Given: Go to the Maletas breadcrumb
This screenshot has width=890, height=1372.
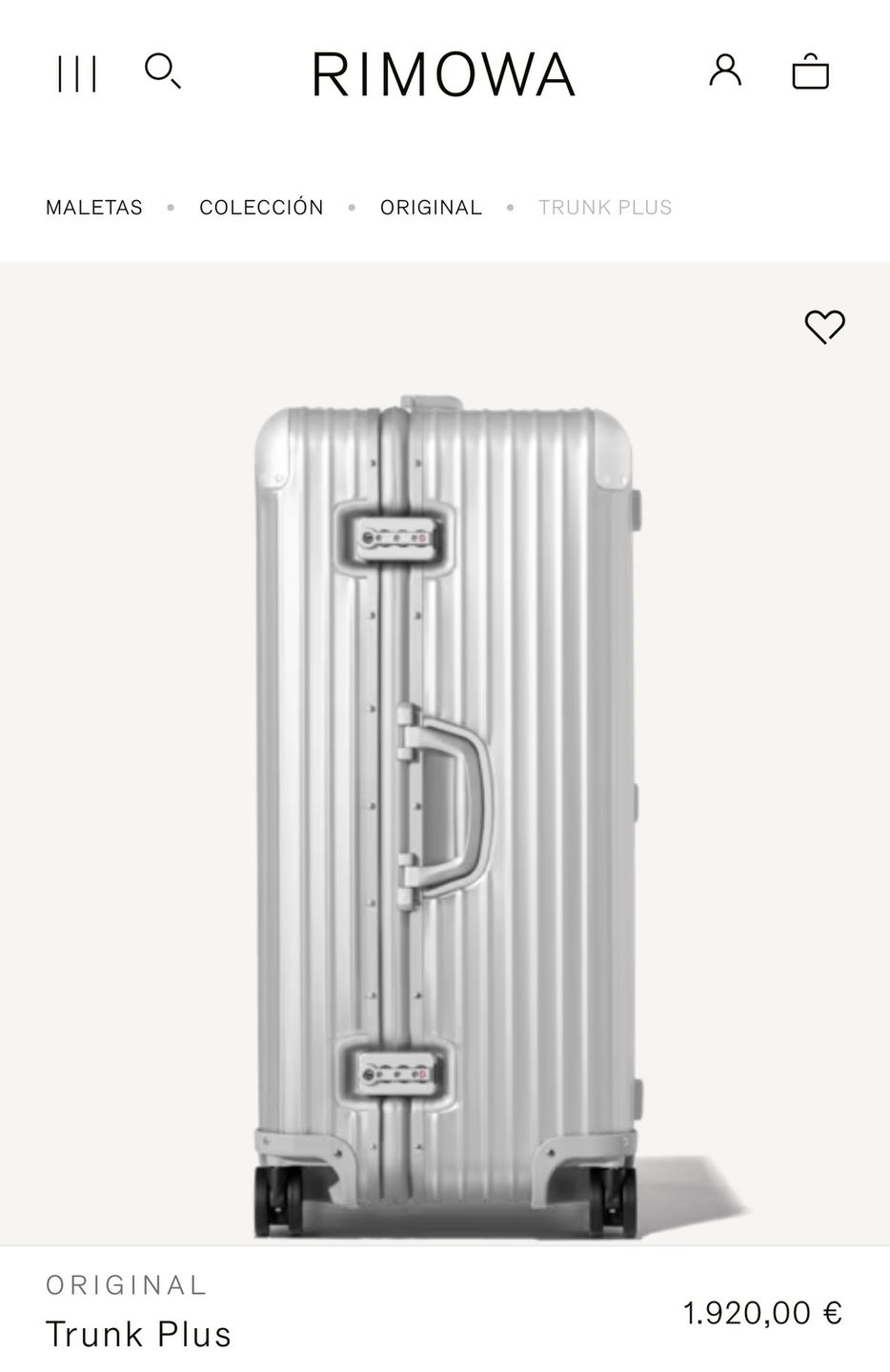Looking at the screenshot, I should [x=94, y=208].
